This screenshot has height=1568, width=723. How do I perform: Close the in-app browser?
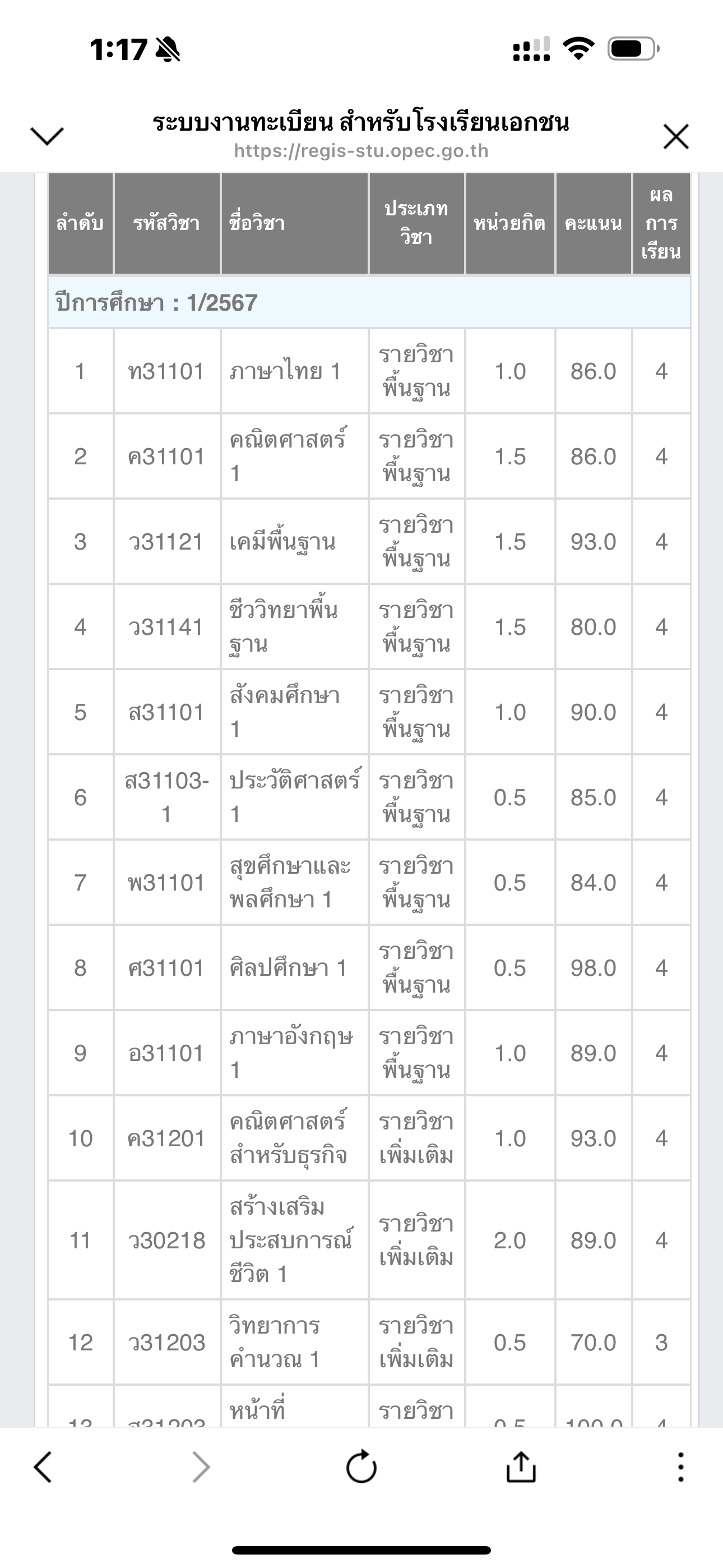[676, 136]
